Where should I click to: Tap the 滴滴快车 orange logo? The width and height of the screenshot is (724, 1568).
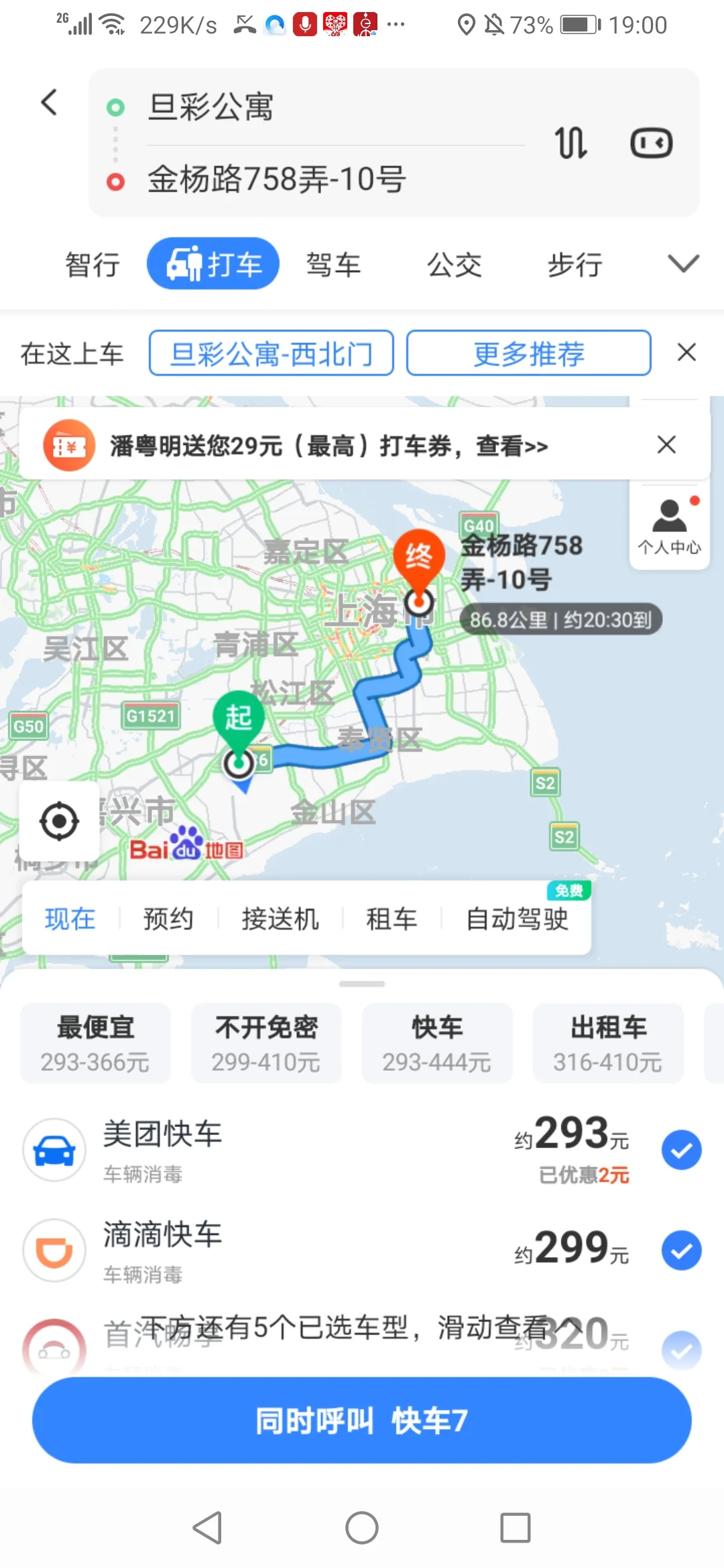54,1250
